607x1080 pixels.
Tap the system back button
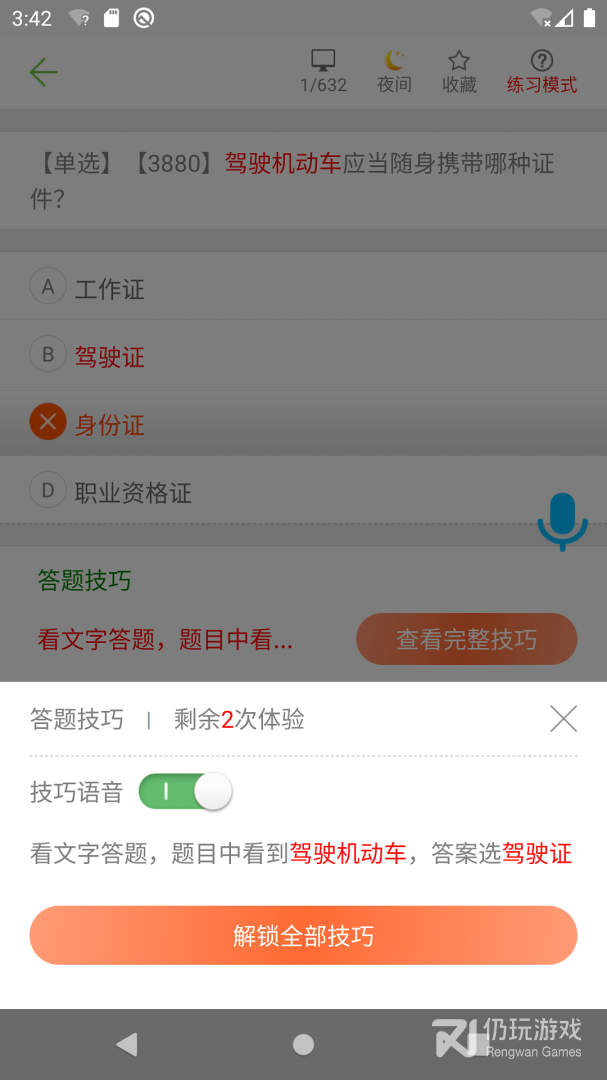click(x=127, y=1045)
